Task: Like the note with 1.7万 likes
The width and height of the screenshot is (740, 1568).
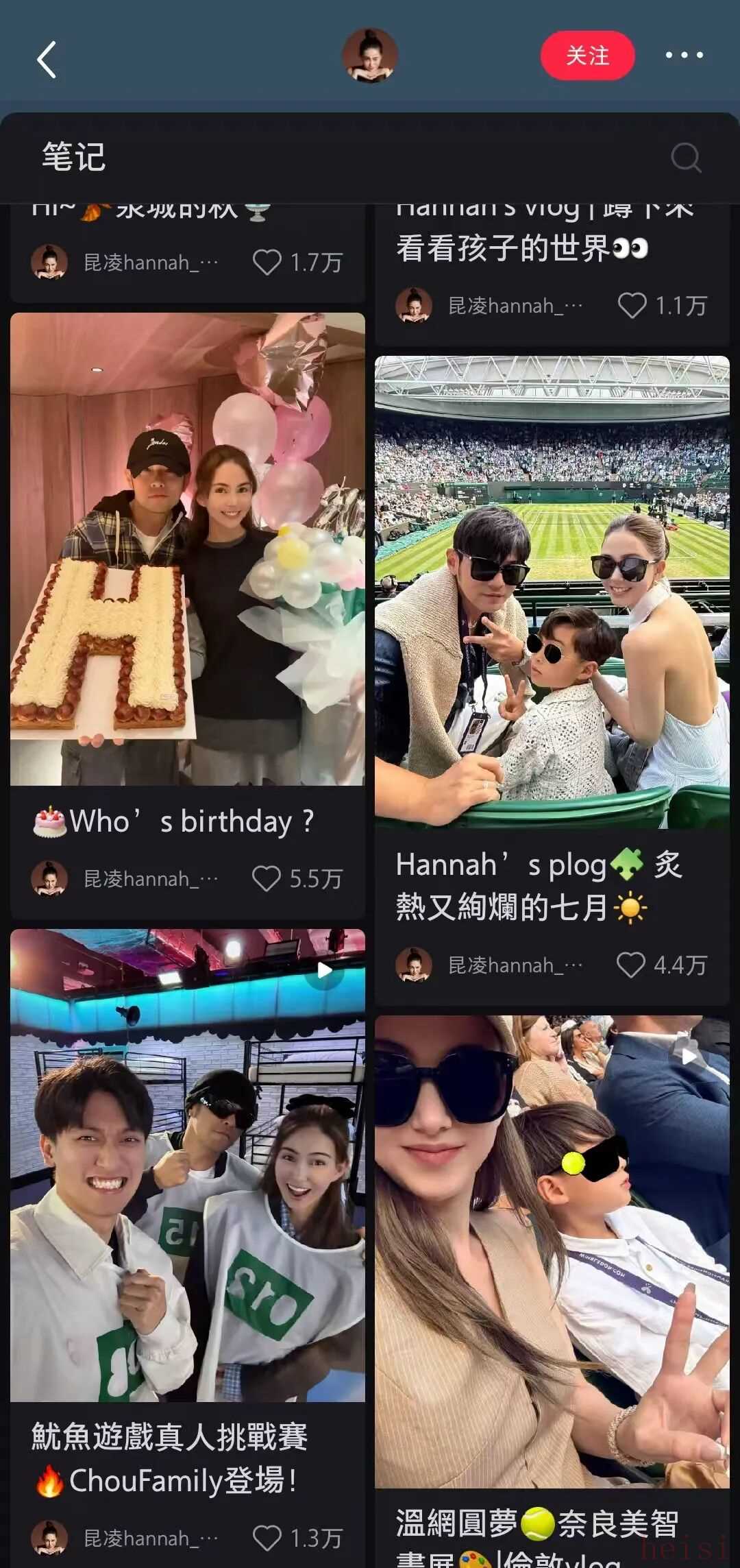Action: pos(267,263)
